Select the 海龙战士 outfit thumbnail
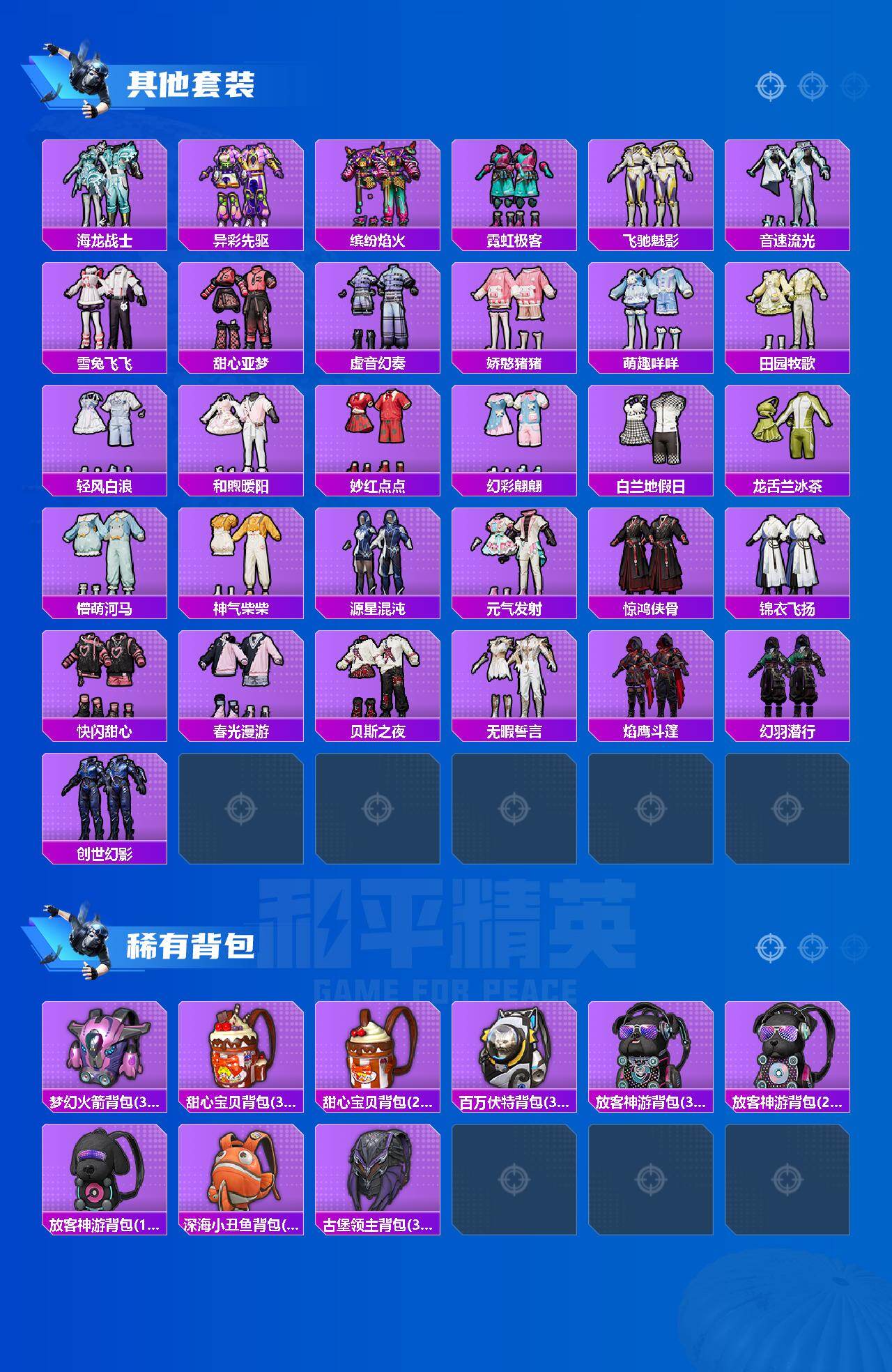Image resolution: width=892 pixels, height=1372 pixels. pyautogui.click(x=105, y=185)
